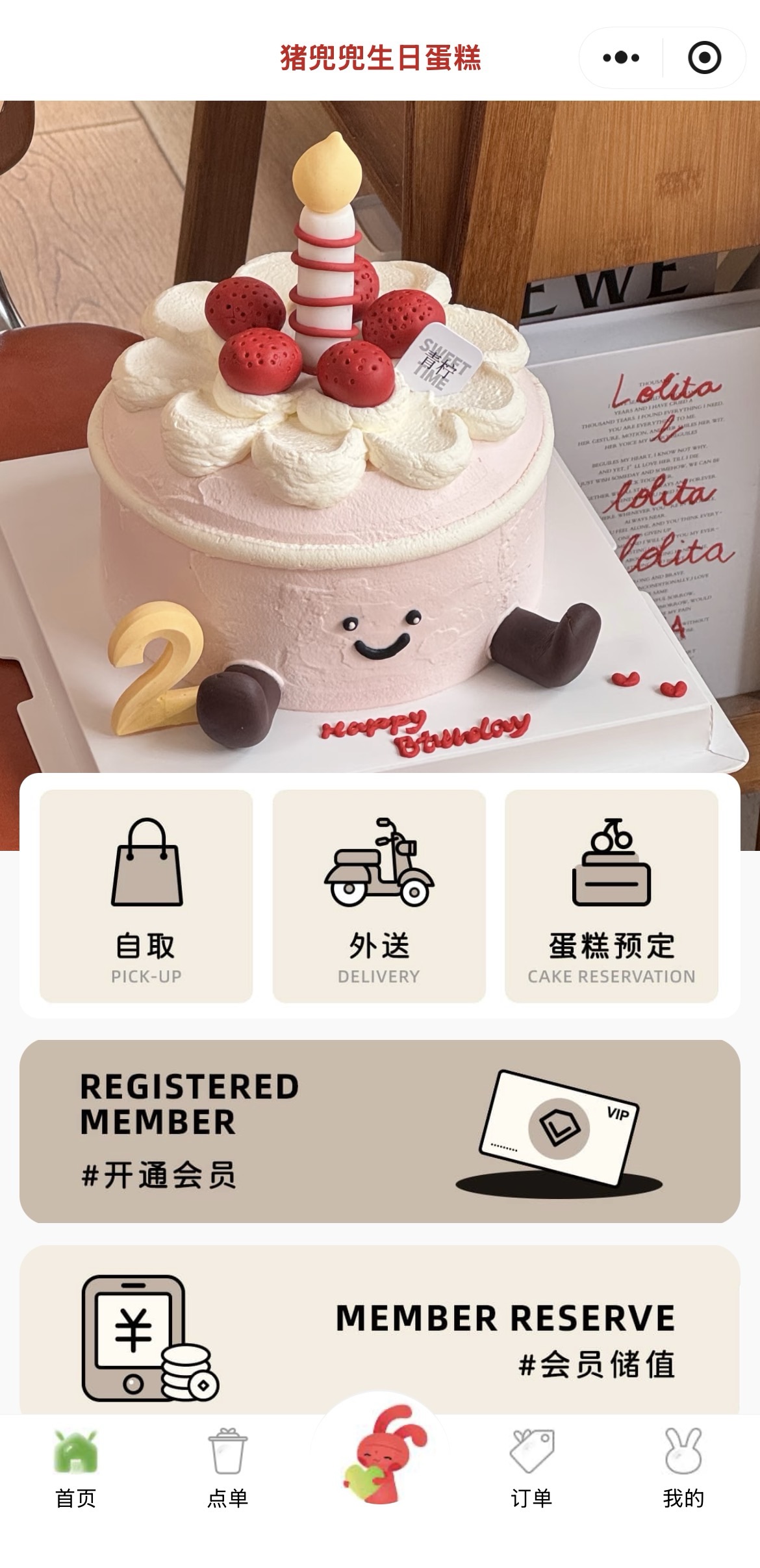Go to the 点单 order menu tab
Image resolution: width=760 pixels, height=1568 pixels.
227,1469
